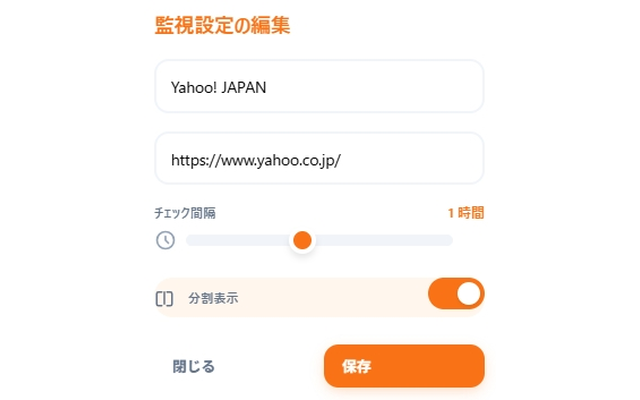Image resolution: width=640 pixels, height=400 pixels.
Task: Edit the https://www.yahoo.co.jp/ URL field
Action: (x=319, y=159)
